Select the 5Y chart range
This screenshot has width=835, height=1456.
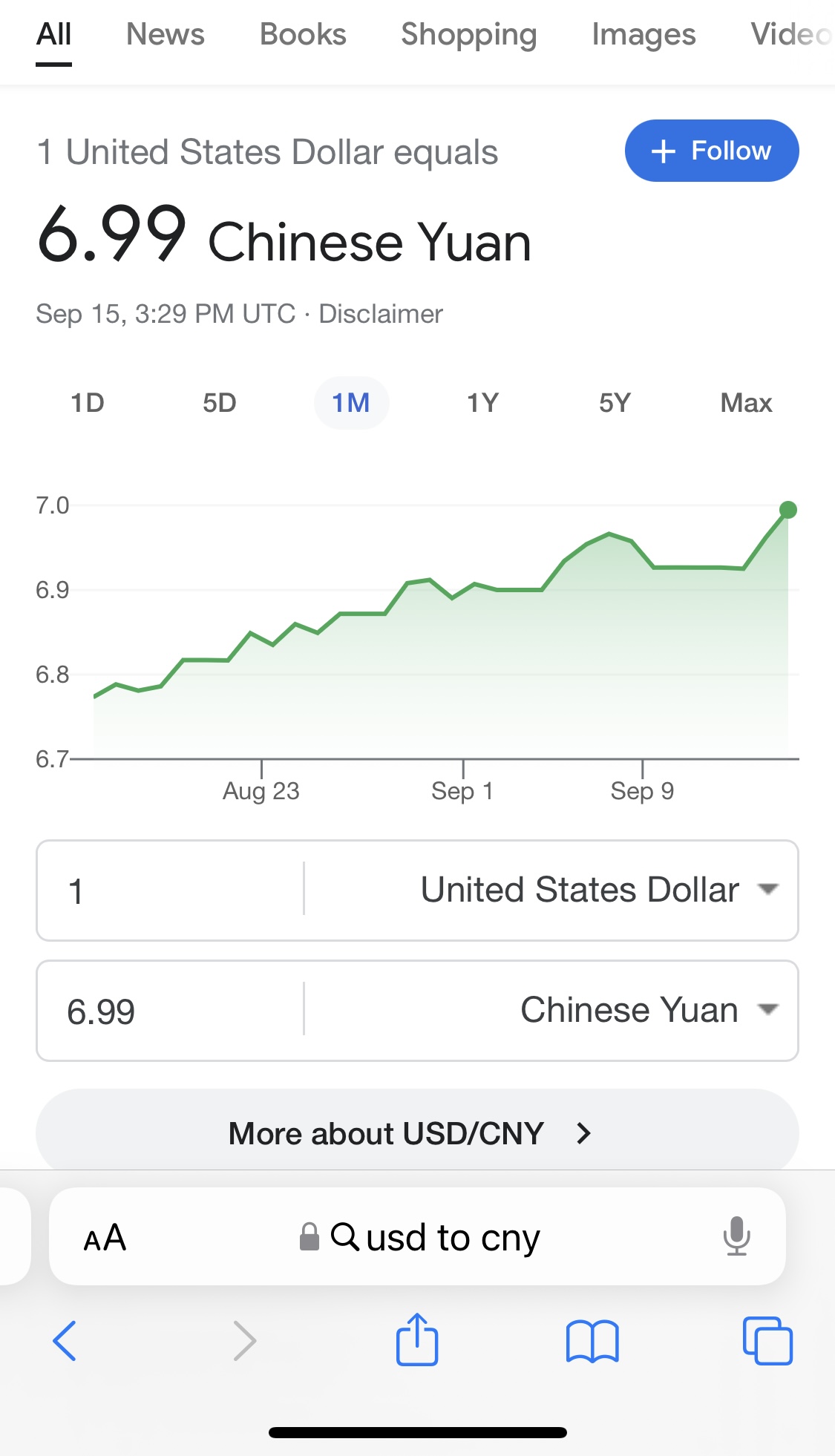click(x=614, y=402)
